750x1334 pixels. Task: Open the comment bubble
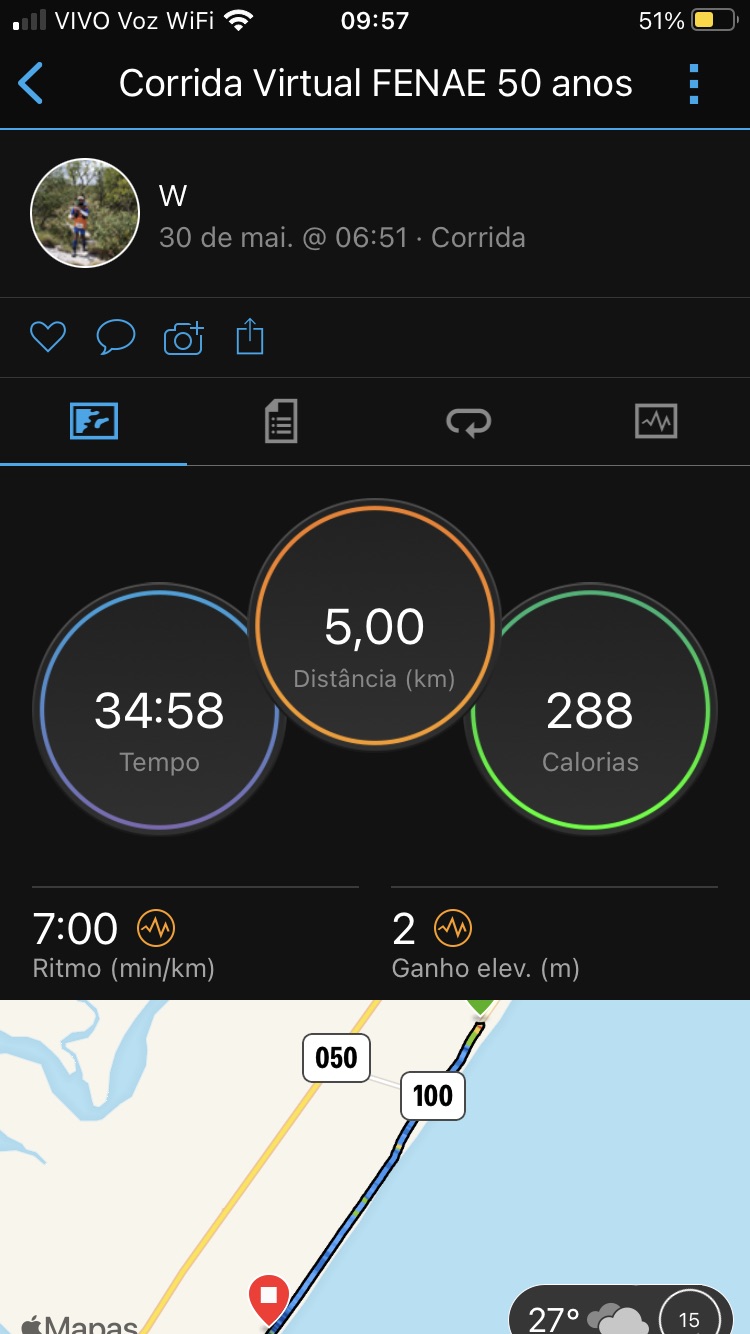[115, 338]
